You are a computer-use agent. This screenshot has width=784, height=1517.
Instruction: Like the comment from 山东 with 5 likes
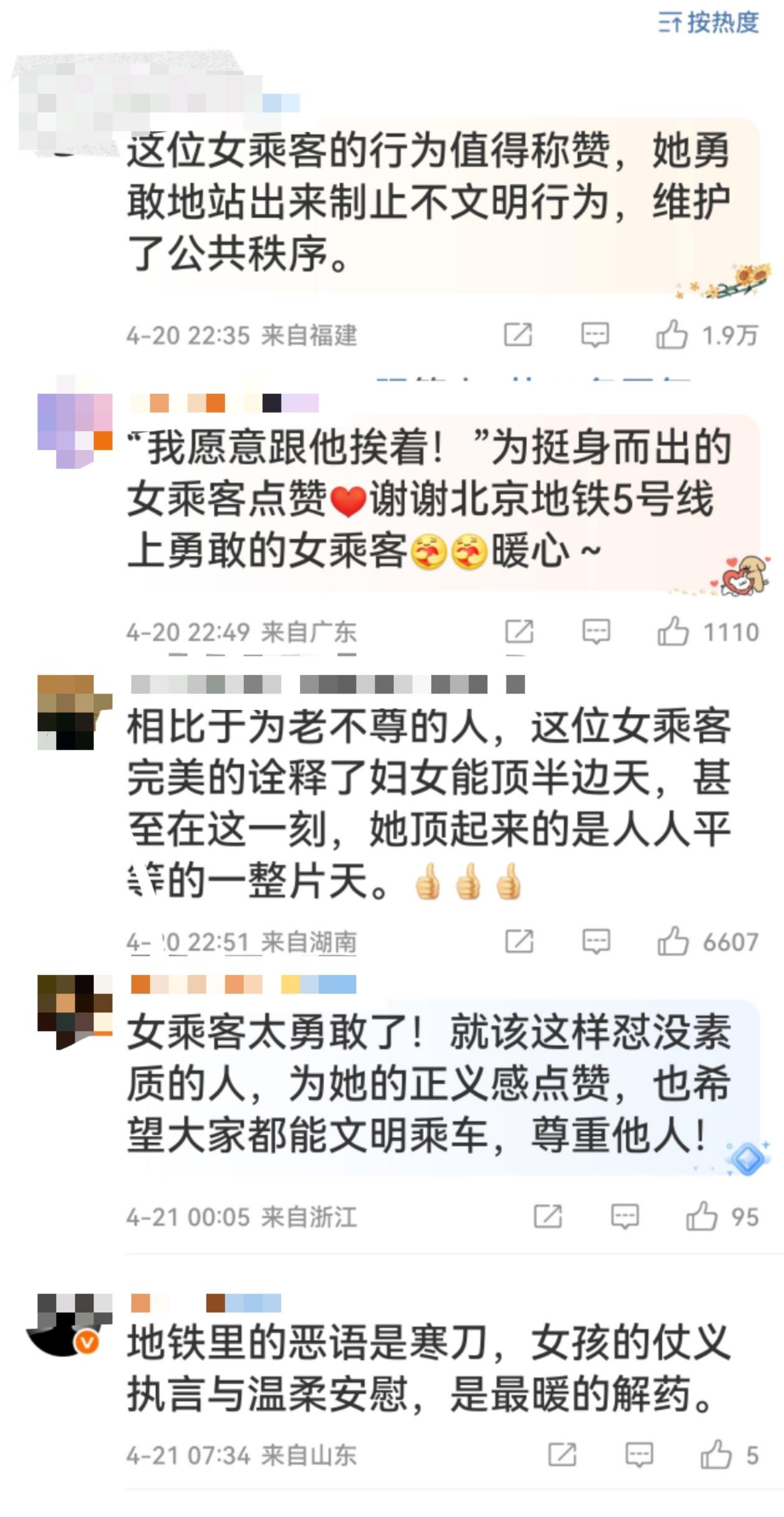pos(716,1455)
